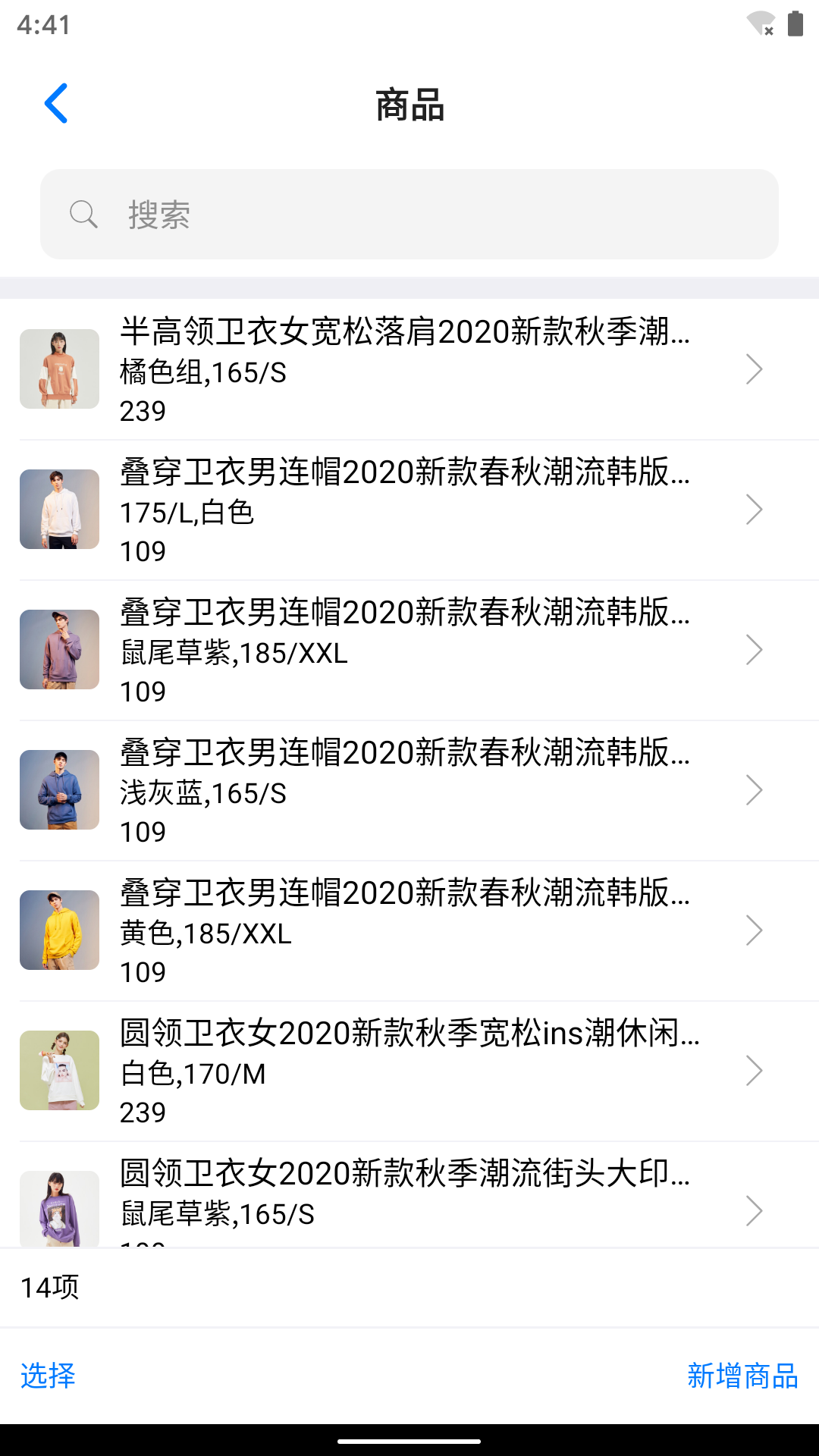View the 白色,170/M 圆领卫衣 product
This screenshot has height=1456, width=819.
coord(409,1072)
